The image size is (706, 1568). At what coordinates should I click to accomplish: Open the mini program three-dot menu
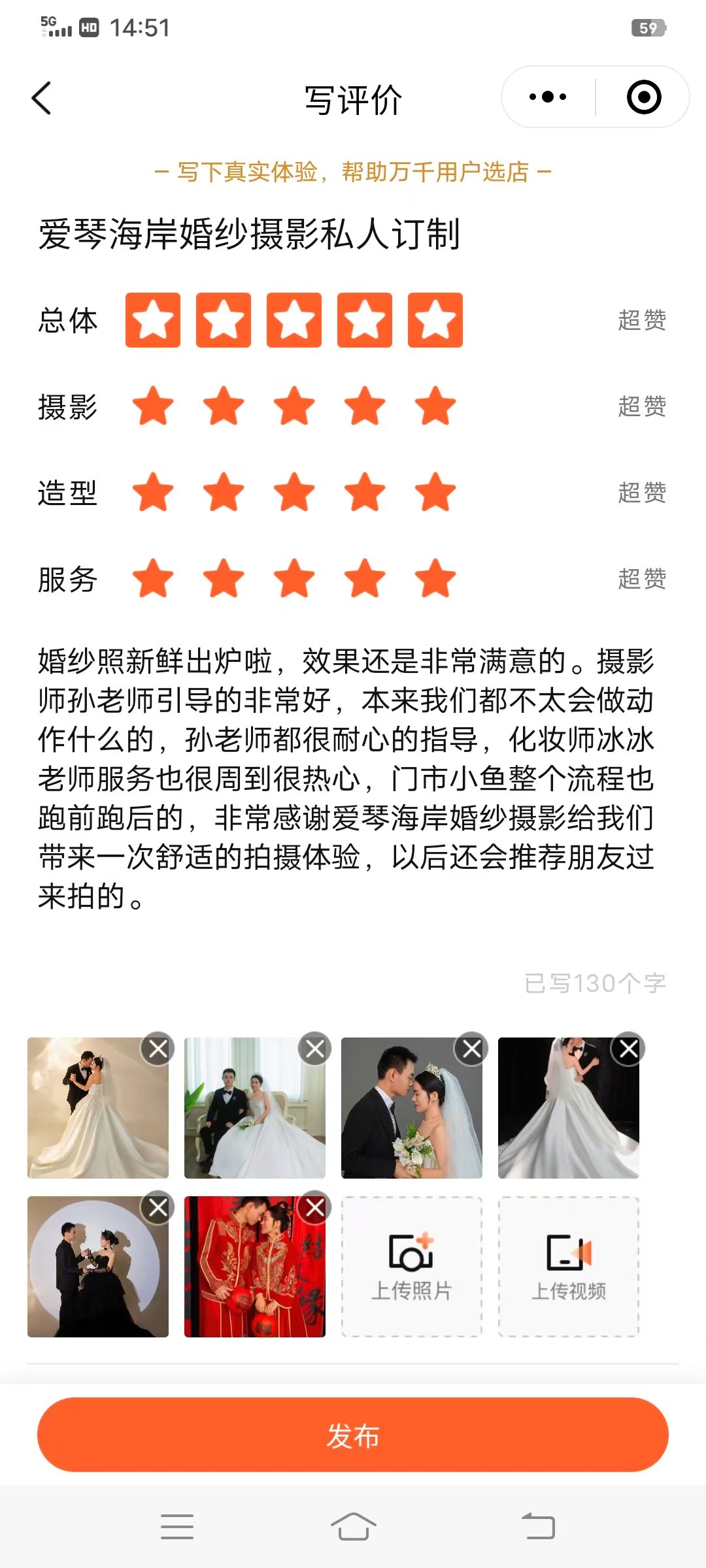(x=548, y=97)
